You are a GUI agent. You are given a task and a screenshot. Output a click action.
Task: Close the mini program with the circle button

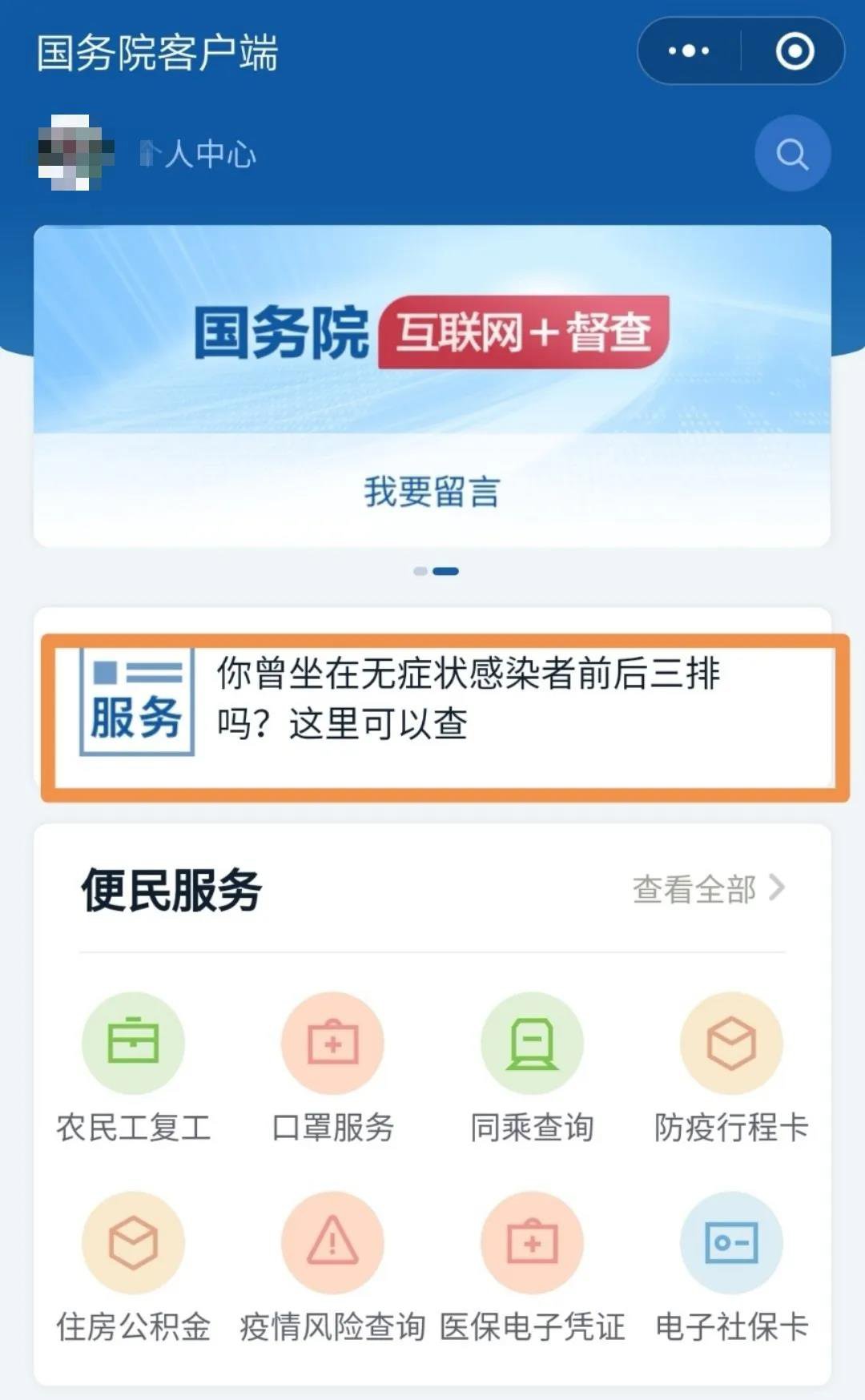pos(795,51)
